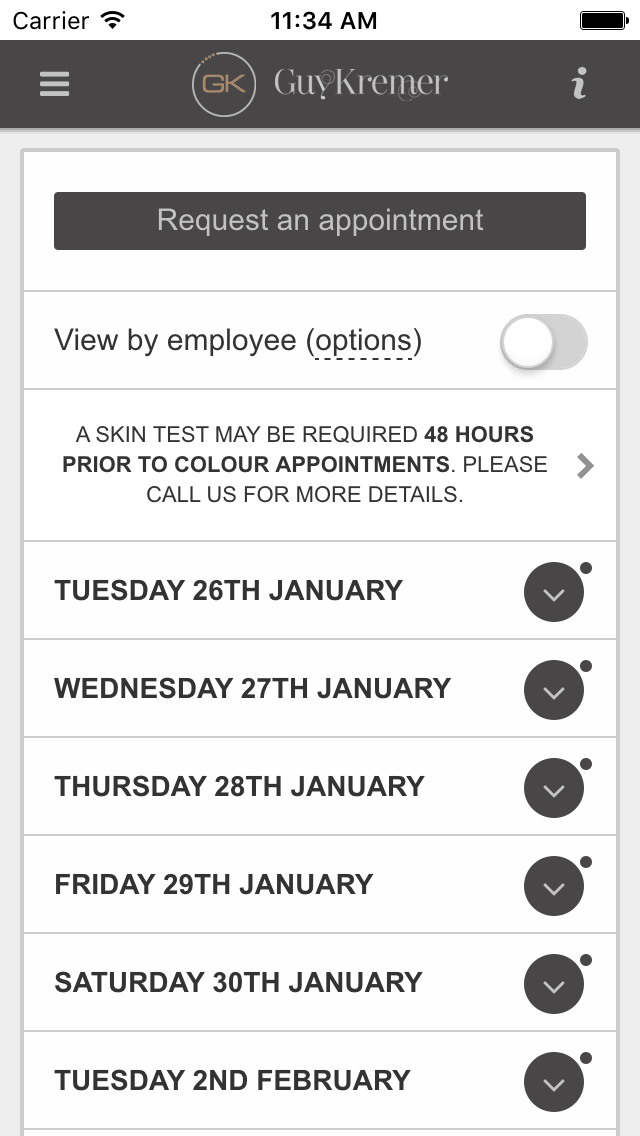Expand Tuesday 26th January

(554, 591)
